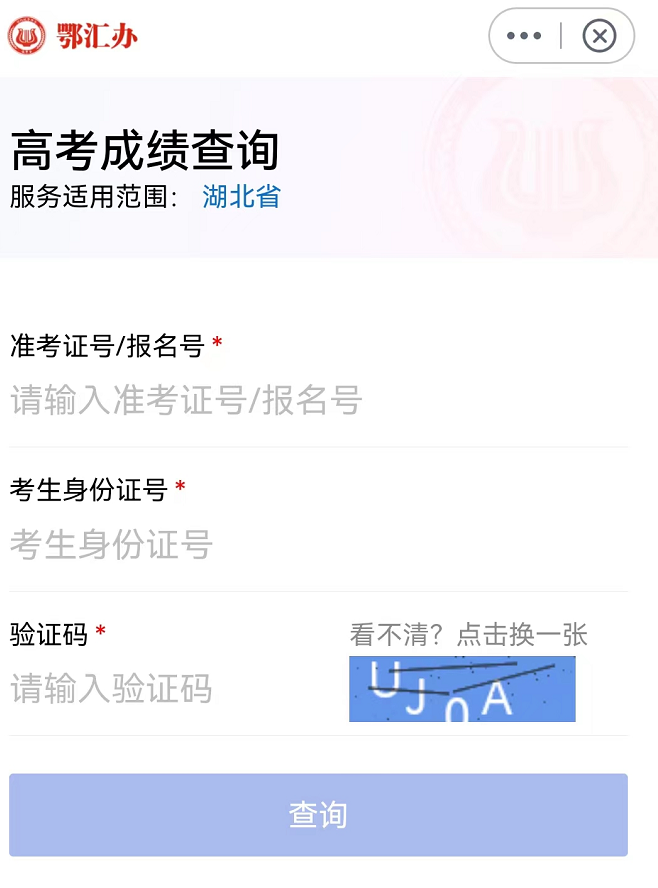Open the mini program more options menu
Screen dimensions: 658x888
tap(524, 37)
